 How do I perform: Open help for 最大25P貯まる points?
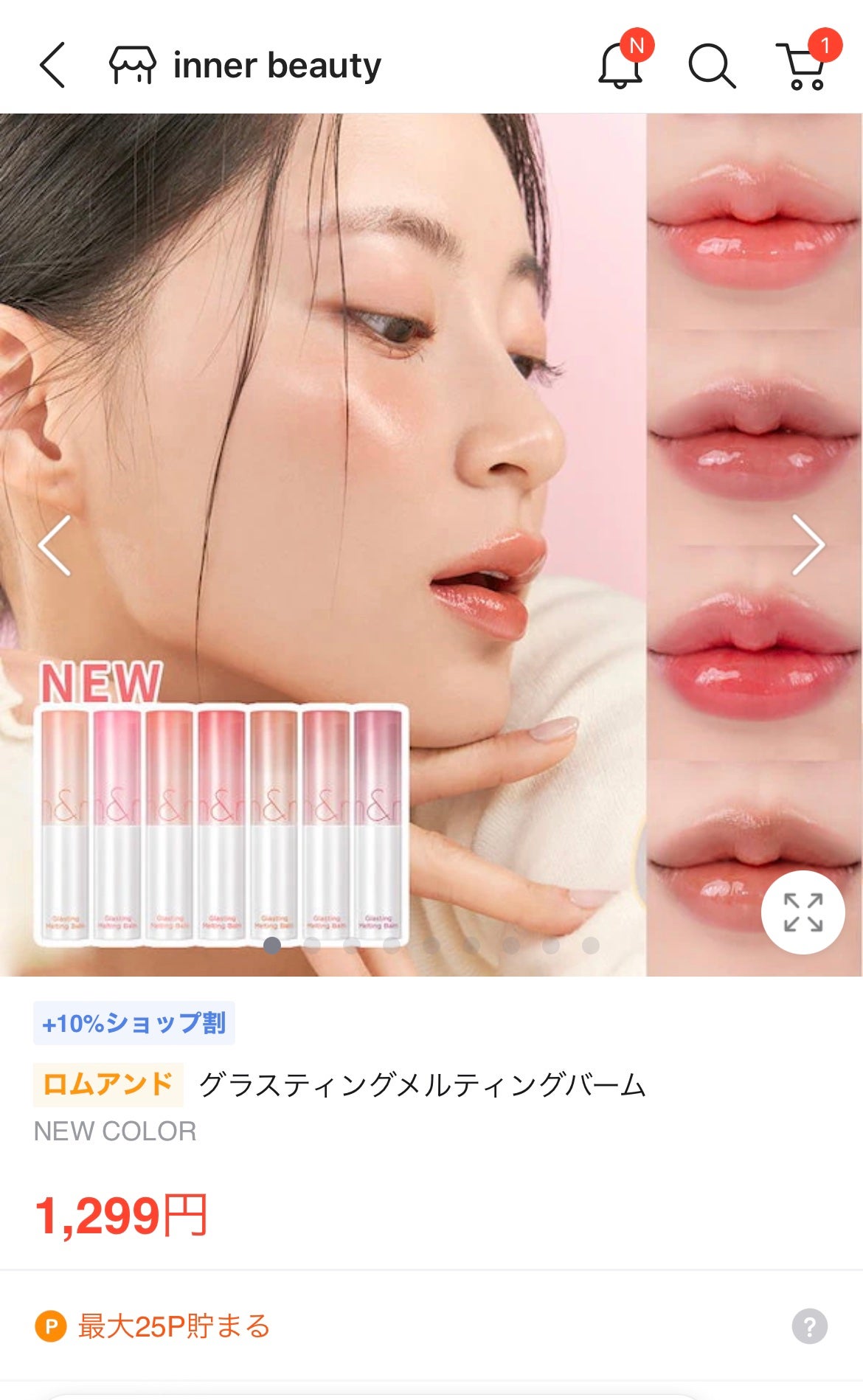click(809, 1326)
